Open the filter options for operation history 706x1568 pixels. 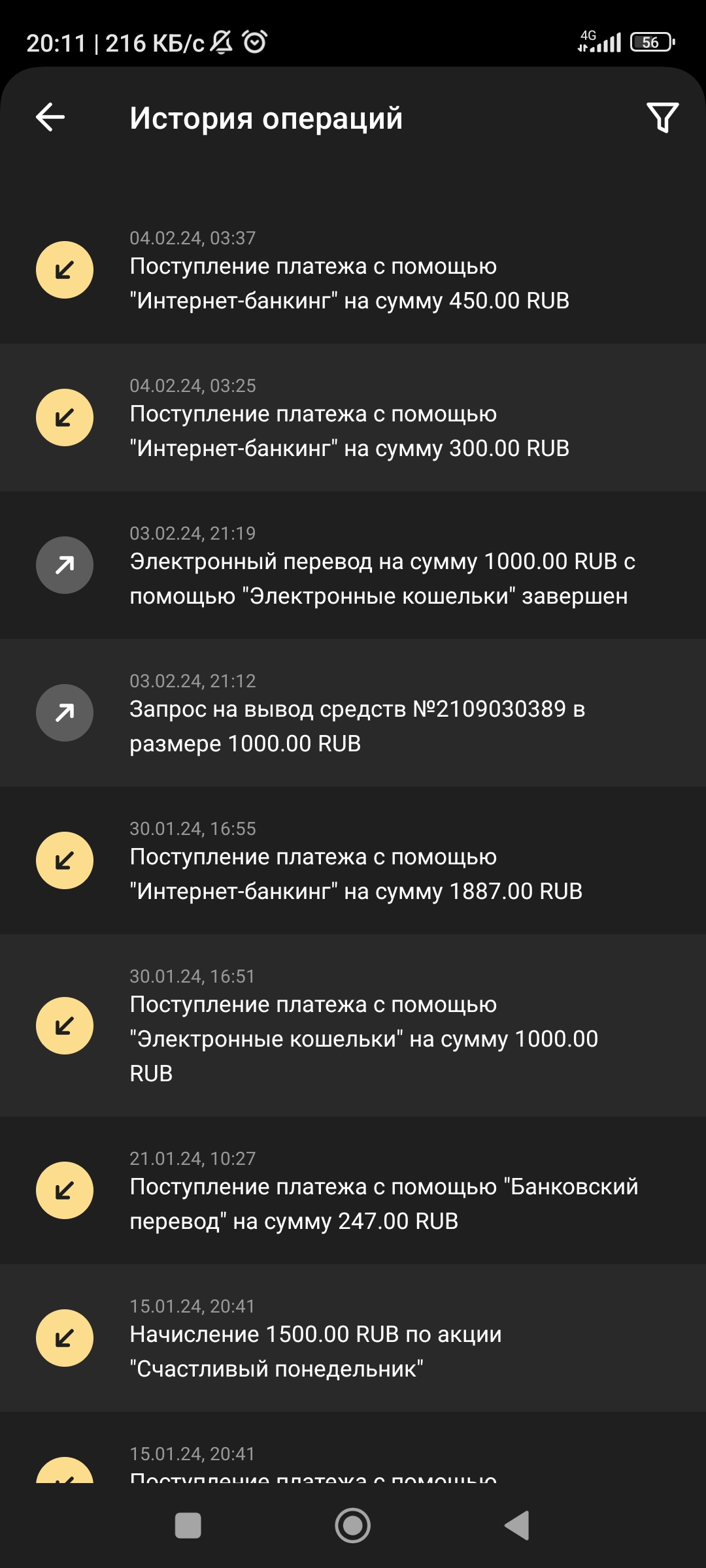click(662, 118)
